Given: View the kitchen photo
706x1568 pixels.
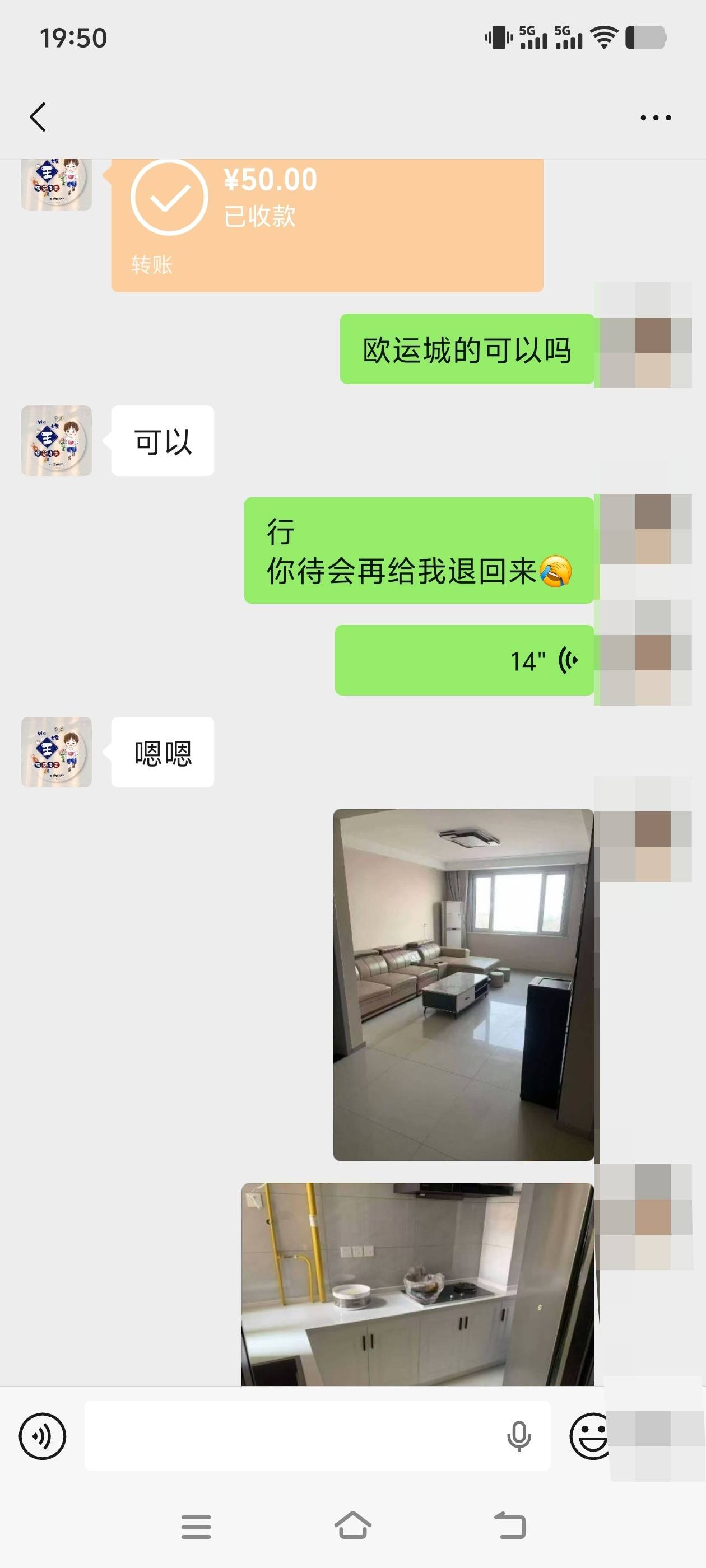Looking at the screenshot, I should [417, 1283].
